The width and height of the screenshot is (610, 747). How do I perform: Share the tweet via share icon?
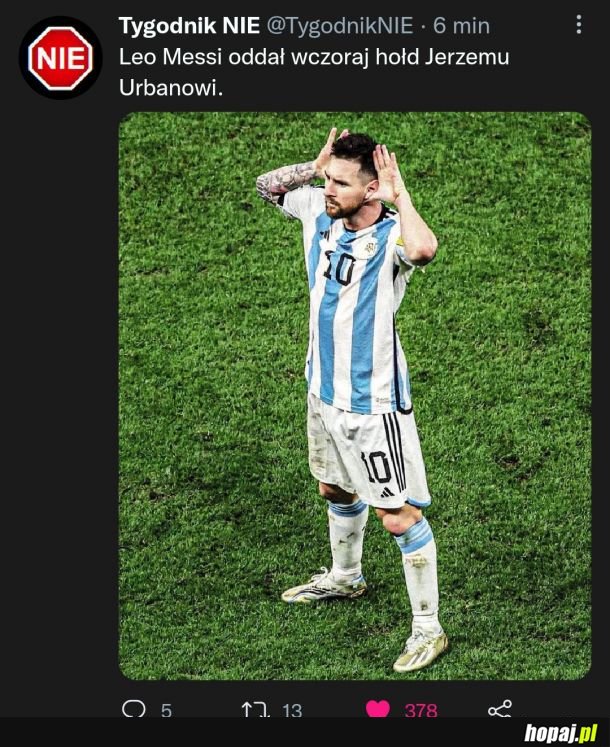(499, 709)
